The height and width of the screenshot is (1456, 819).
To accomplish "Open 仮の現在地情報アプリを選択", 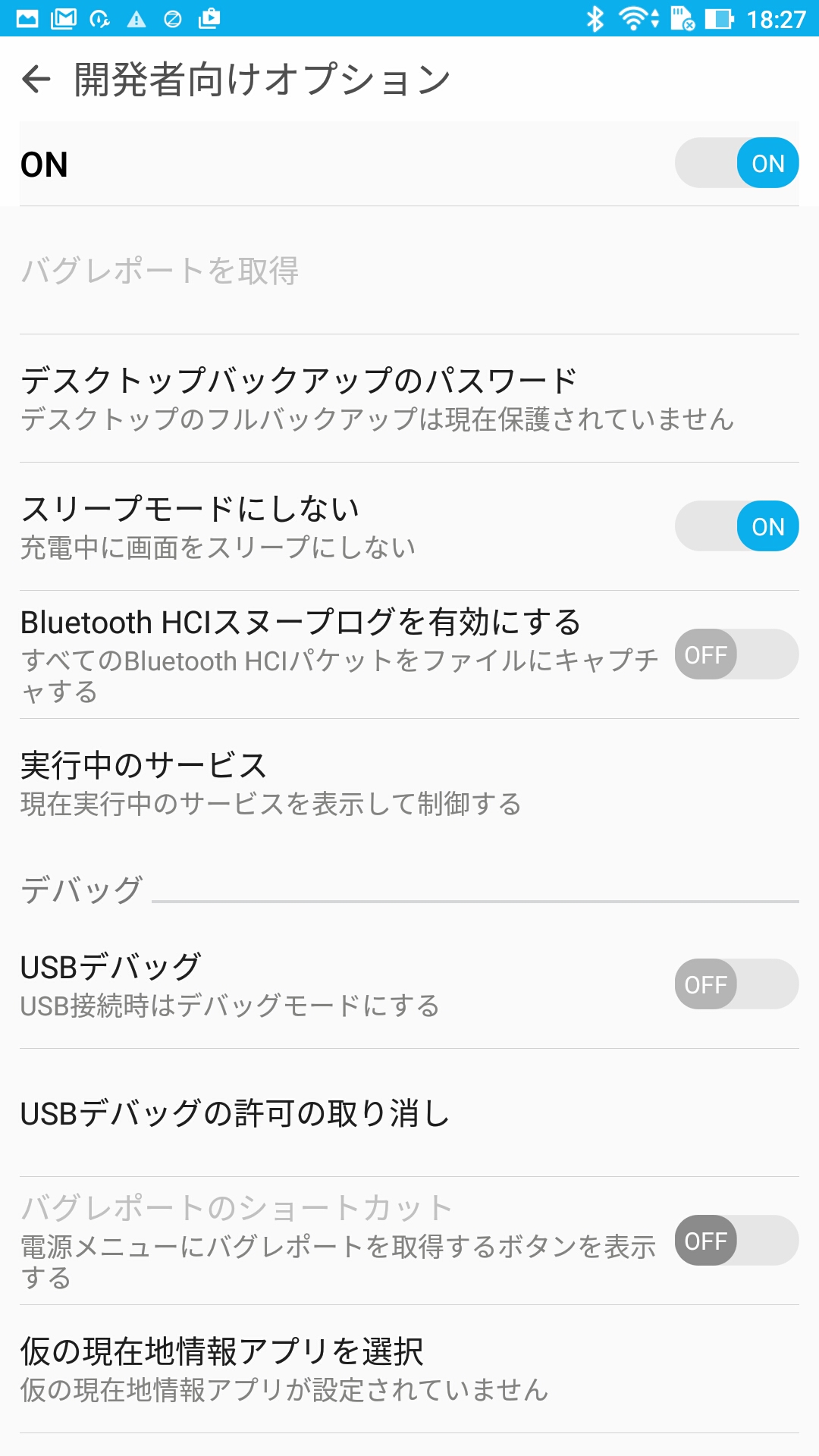I will [x=409, y=1370].
